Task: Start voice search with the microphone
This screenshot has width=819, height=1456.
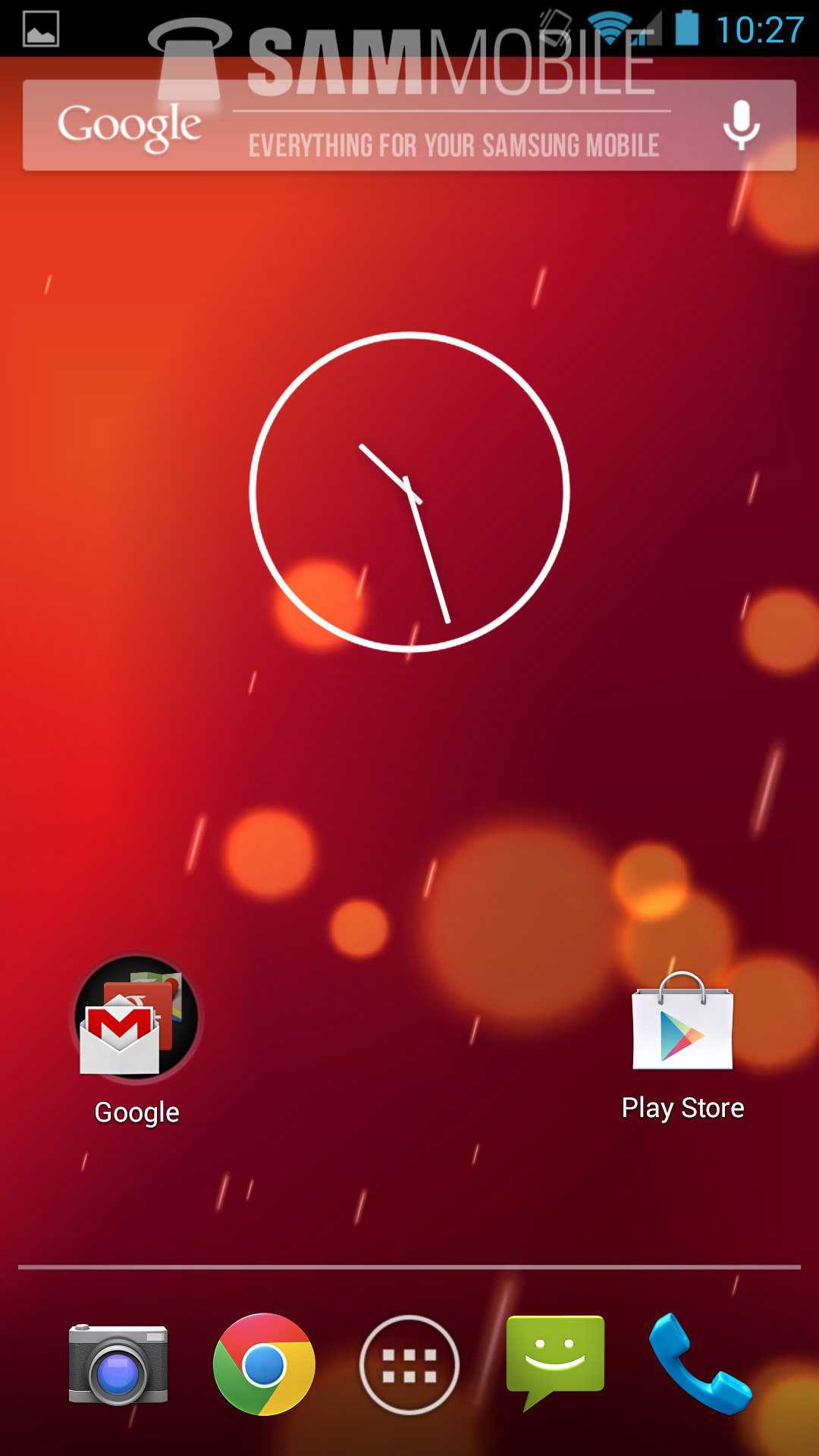Action: (741, 126)
